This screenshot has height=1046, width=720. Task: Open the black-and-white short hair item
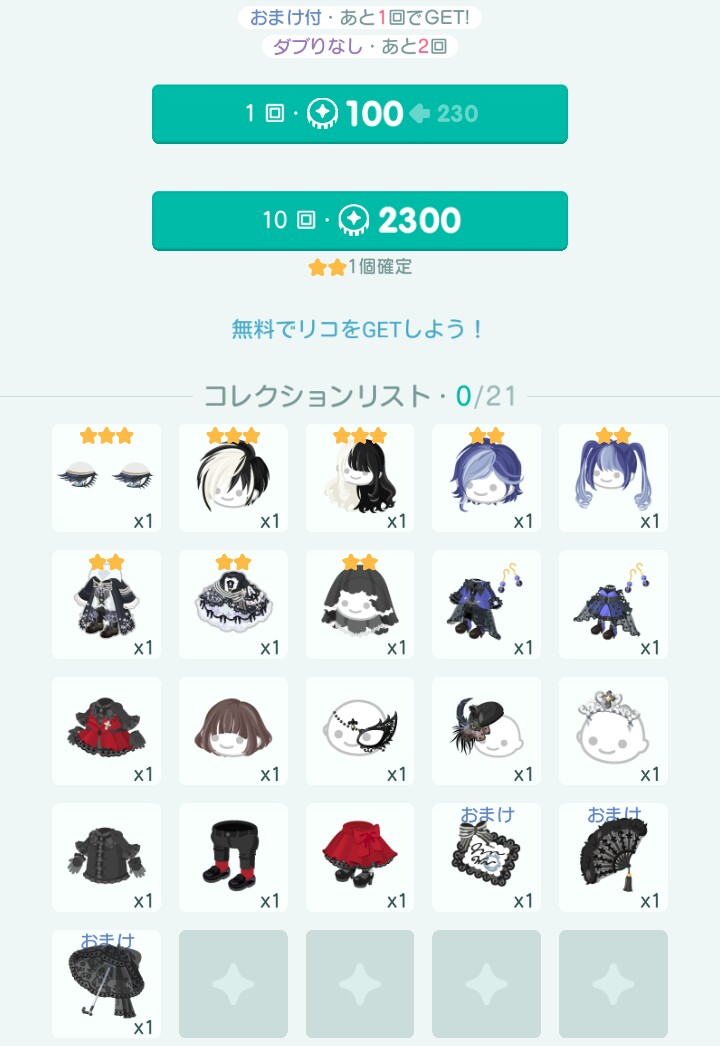233,477
